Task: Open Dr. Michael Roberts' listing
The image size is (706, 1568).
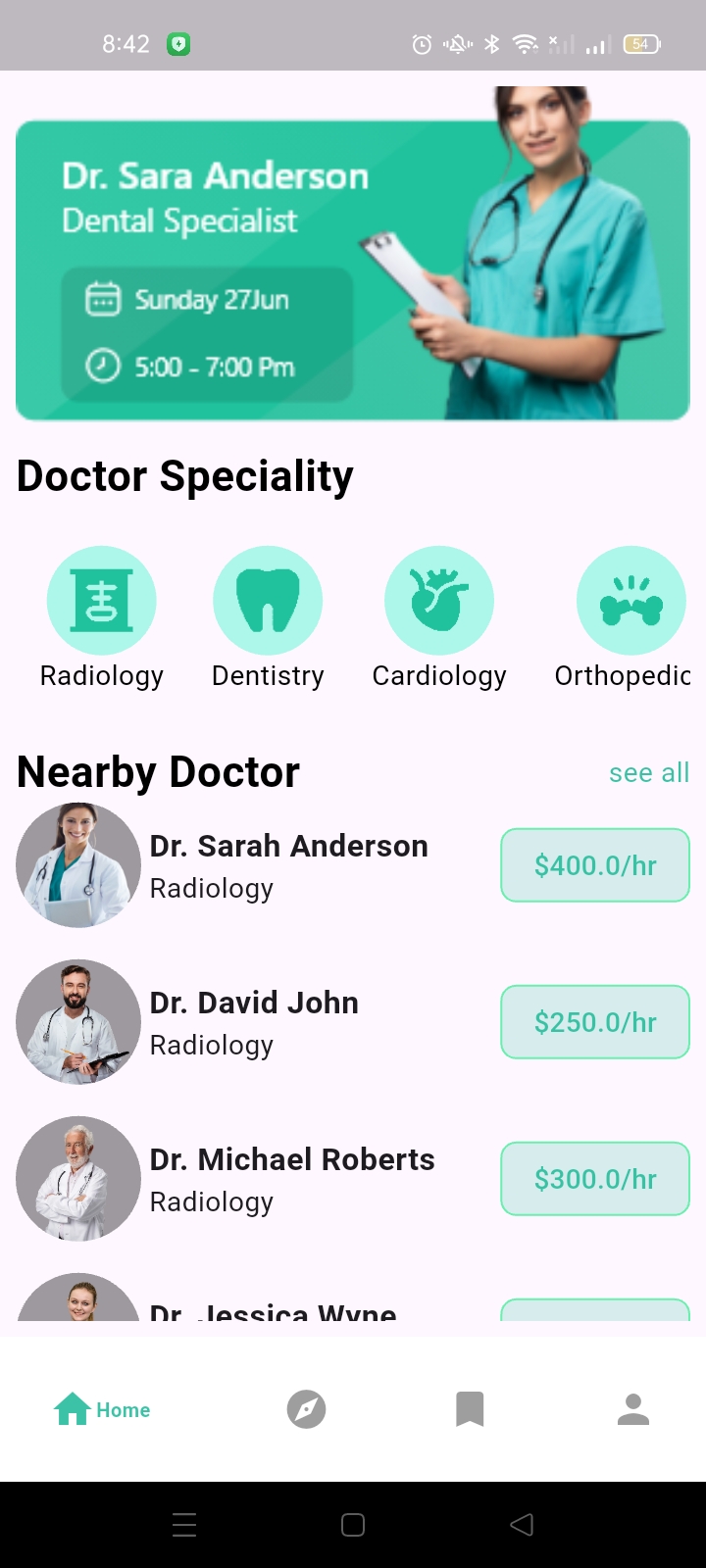Action: pos(291,1179)
